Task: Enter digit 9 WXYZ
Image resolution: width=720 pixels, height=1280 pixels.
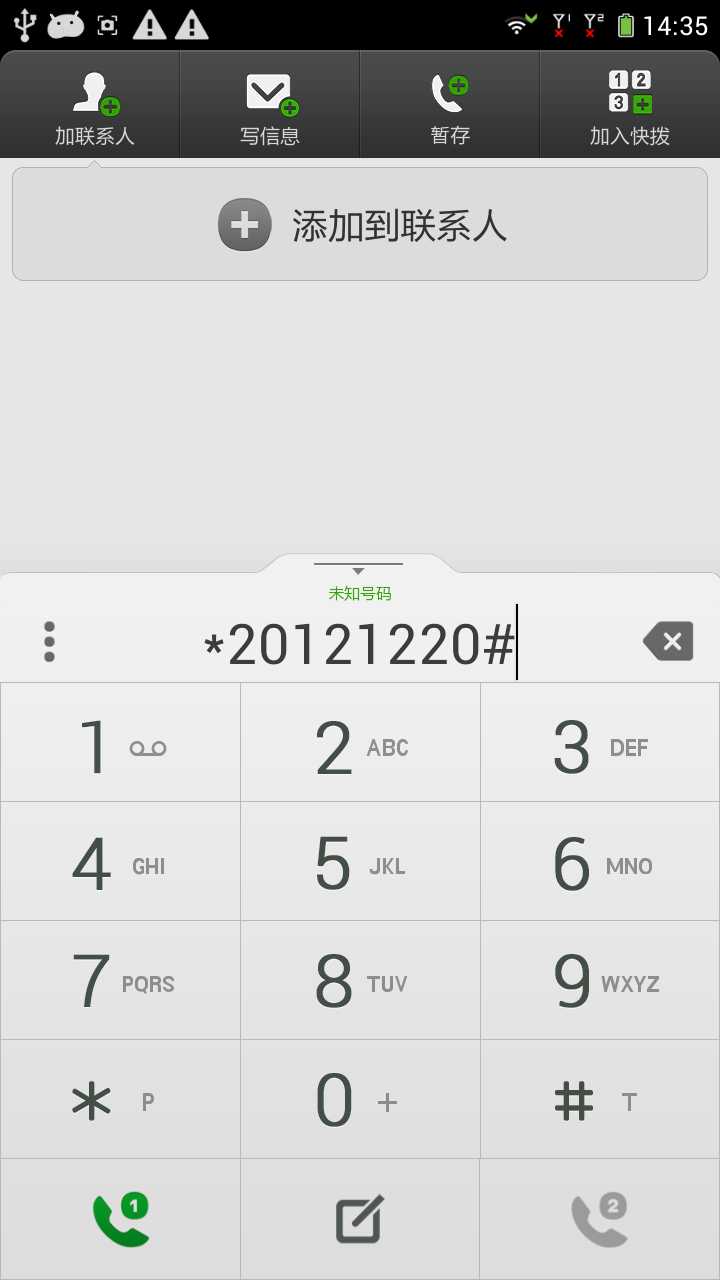Action: [600, 981]
